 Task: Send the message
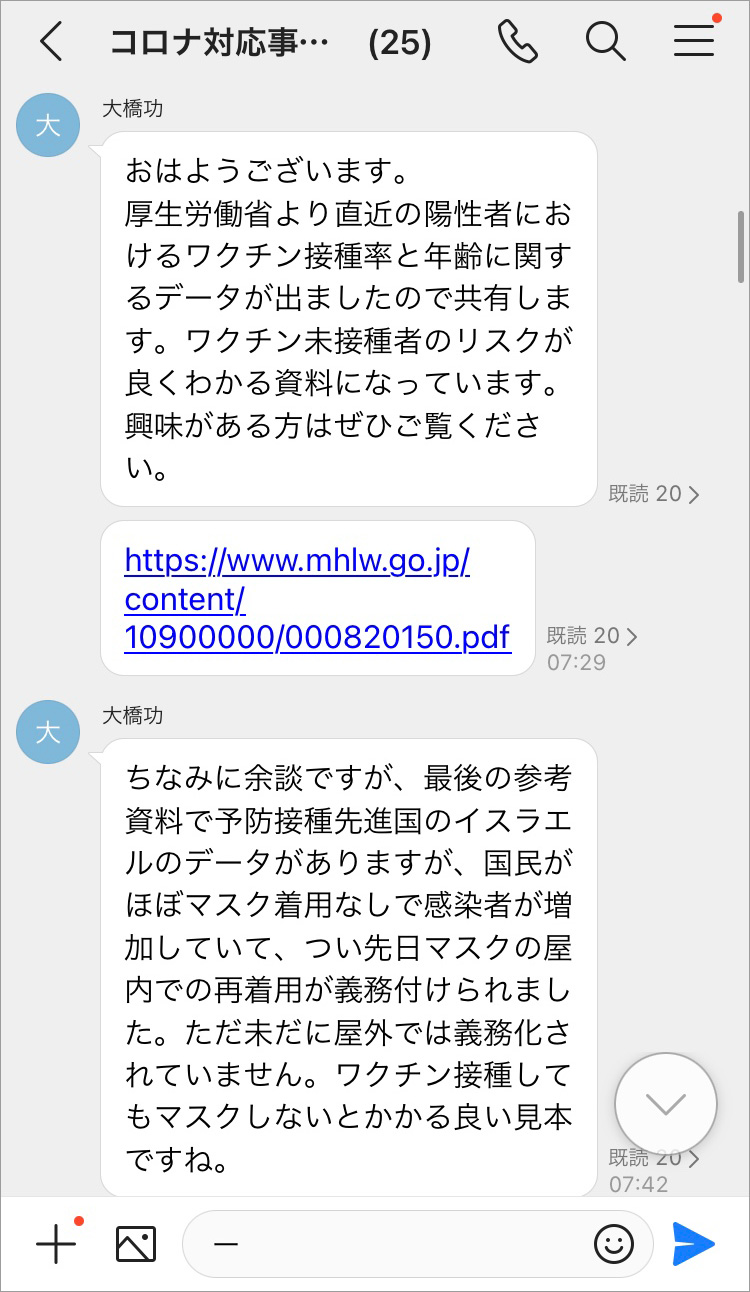693,1244
